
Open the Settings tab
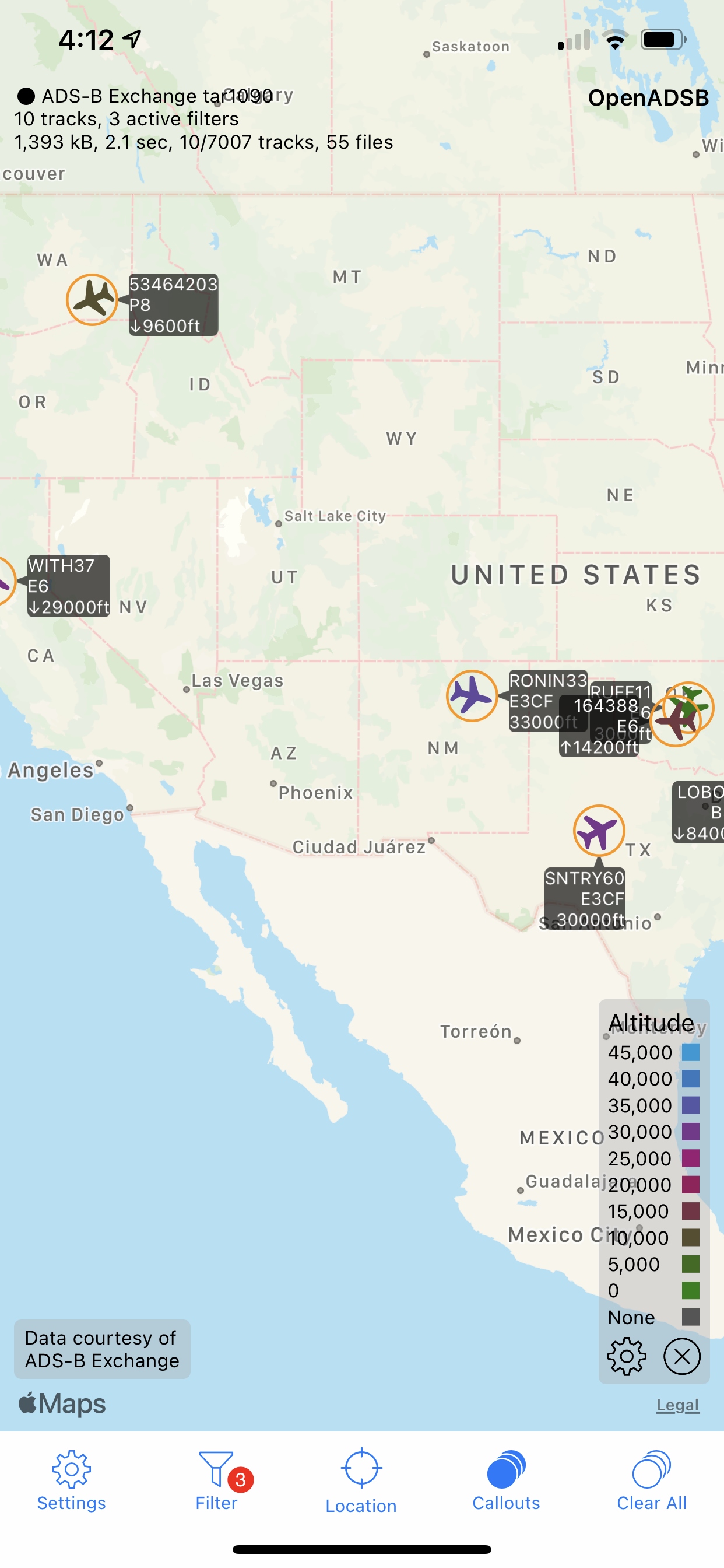[x=72, y=1480]
